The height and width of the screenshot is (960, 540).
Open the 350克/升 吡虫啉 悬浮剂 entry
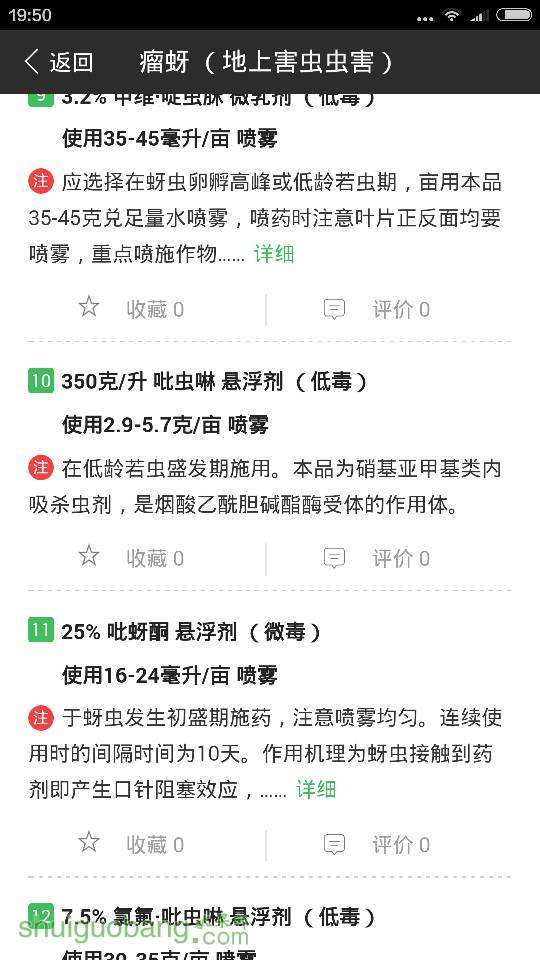click(215, 382)
